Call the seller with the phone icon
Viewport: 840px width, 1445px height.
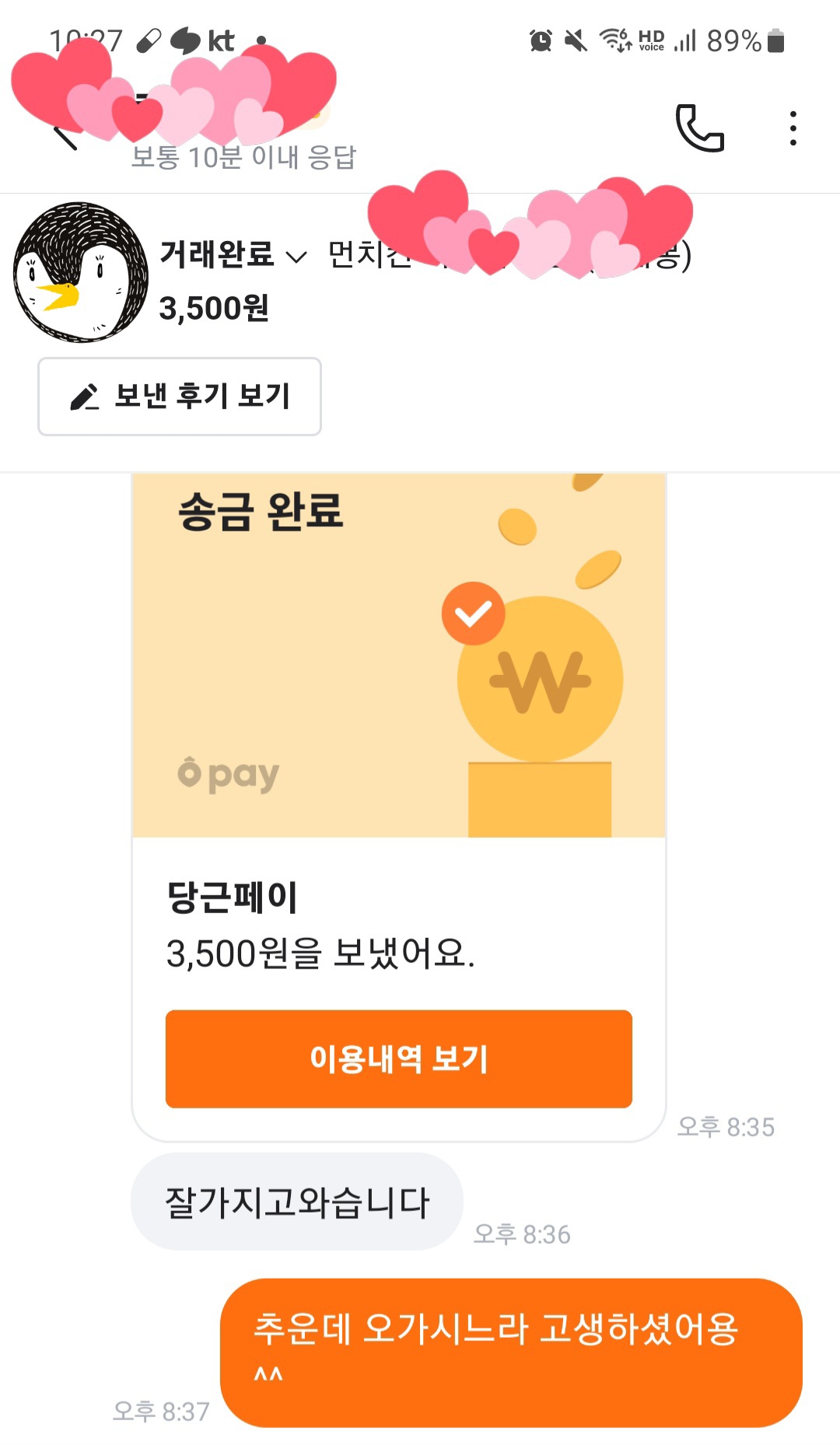(x=699, y=128)
